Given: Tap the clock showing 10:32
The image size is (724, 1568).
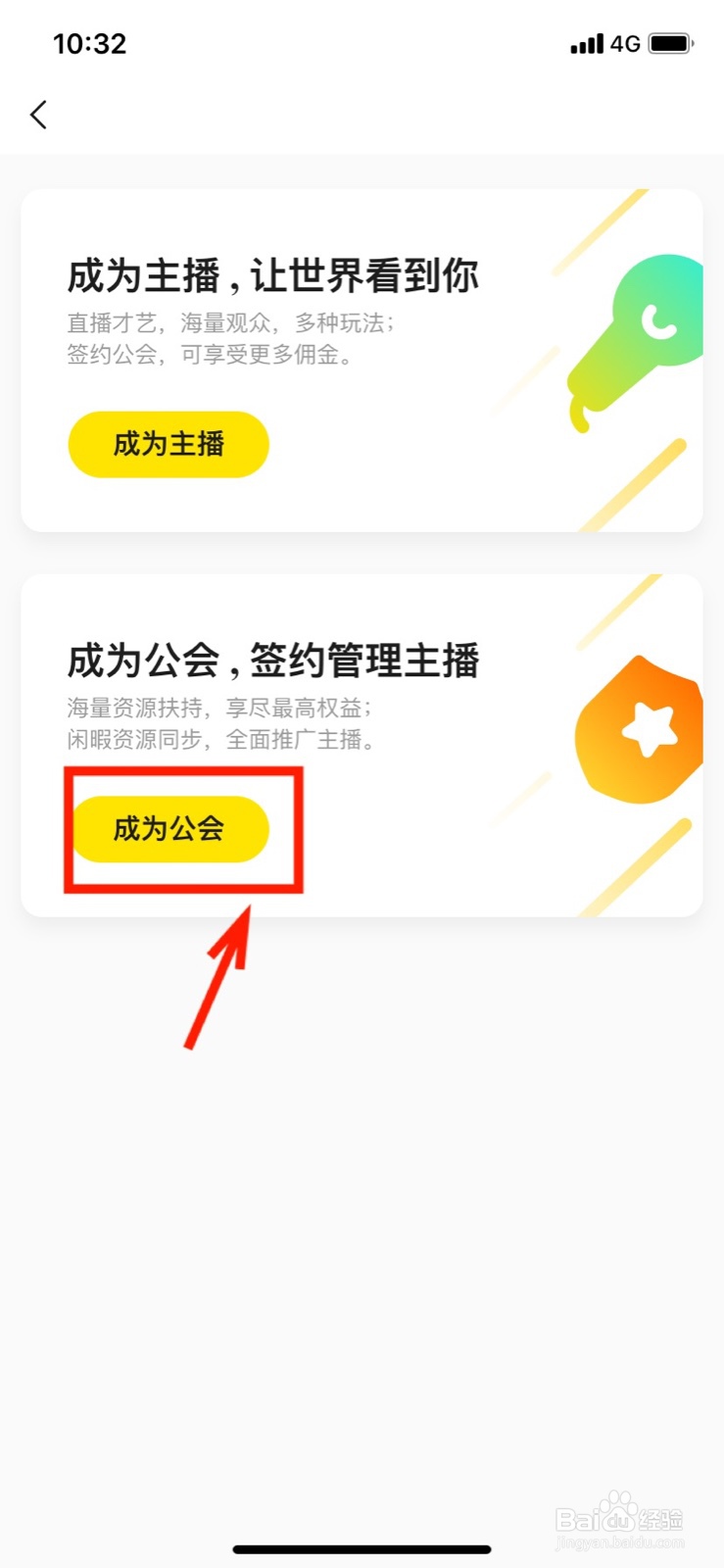Looking at the screenshot, I should point(91,43).
